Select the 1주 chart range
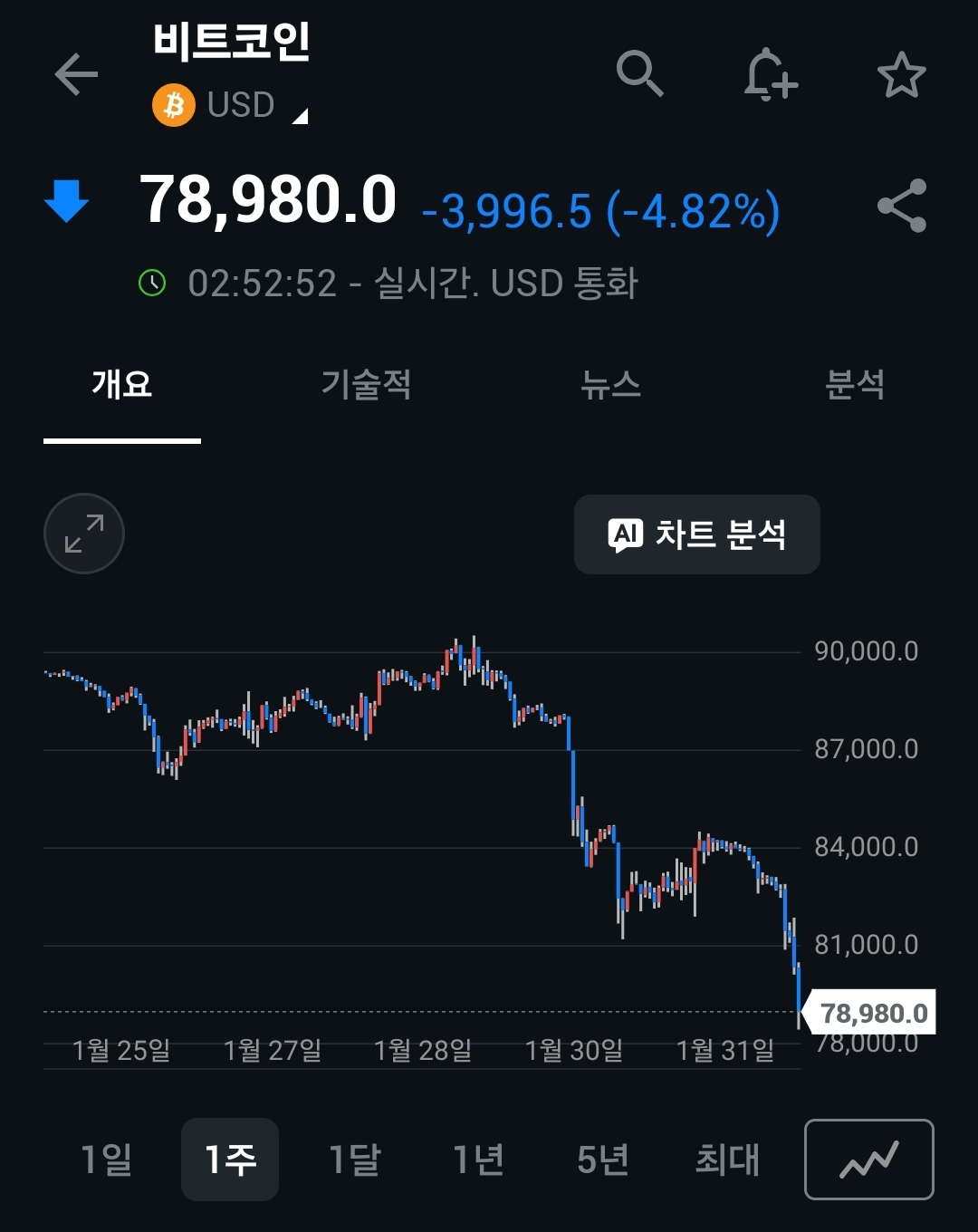The width and height of the screenshot is (978, 1232). pos(230,1160)
